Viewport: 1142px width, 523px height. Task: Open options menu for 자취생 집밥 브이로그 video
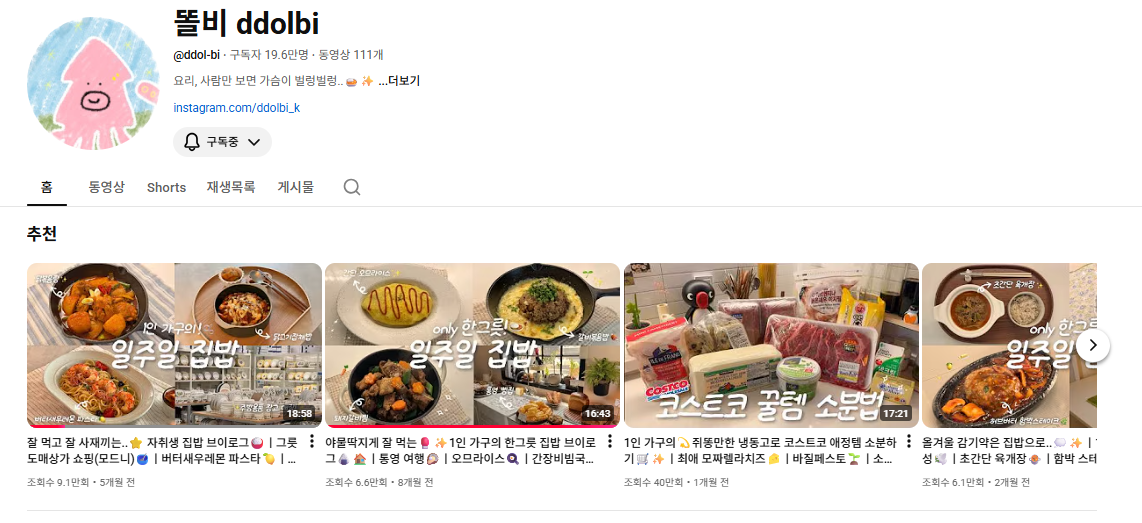point(312,442)
